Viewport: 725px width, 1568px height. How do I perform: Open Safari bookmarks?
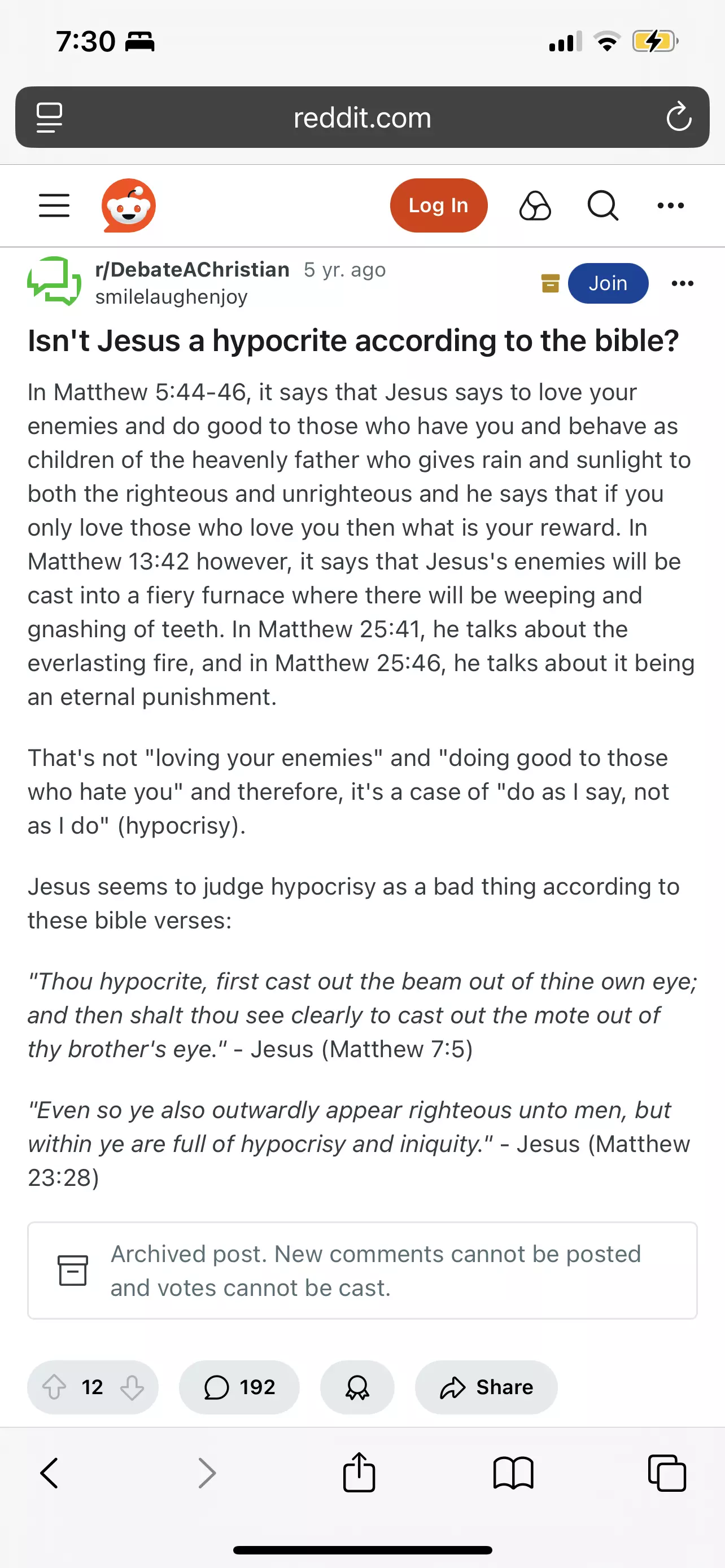(513, 1473)
